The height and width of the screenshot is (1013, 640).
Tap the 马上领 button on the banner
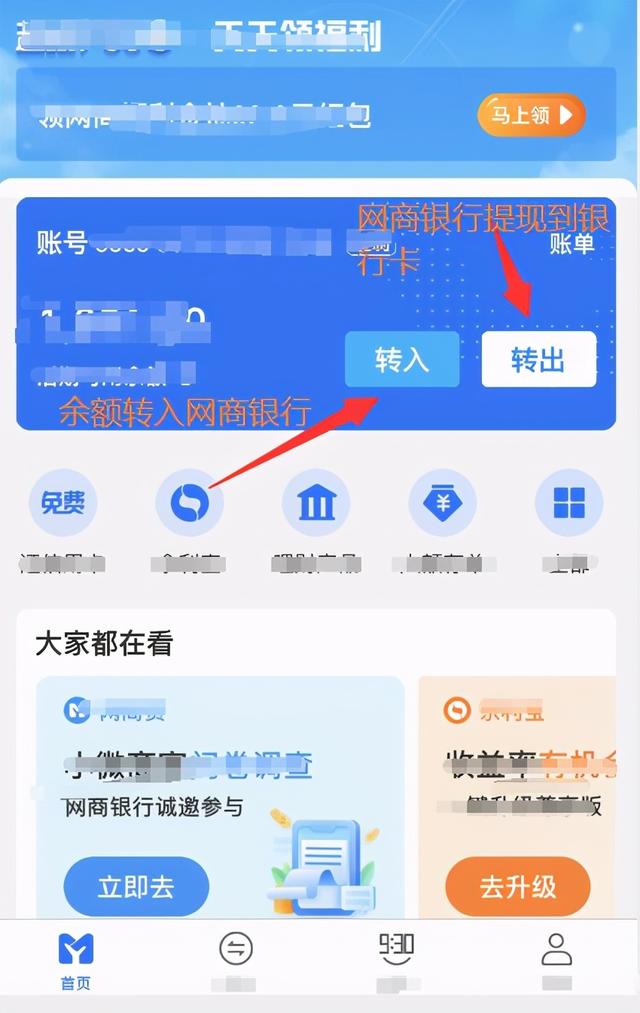tap(530, 115)
